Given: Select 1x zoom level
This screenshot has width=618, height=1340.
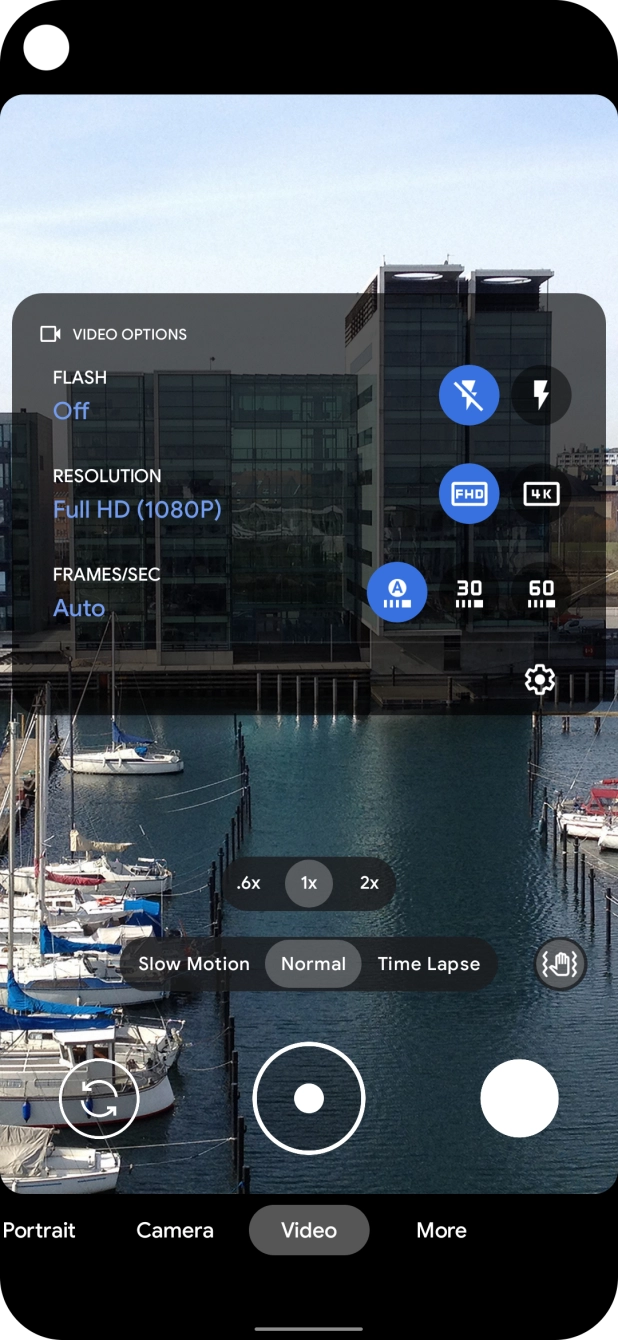Looking at the screenshot, I should point(309,883).
